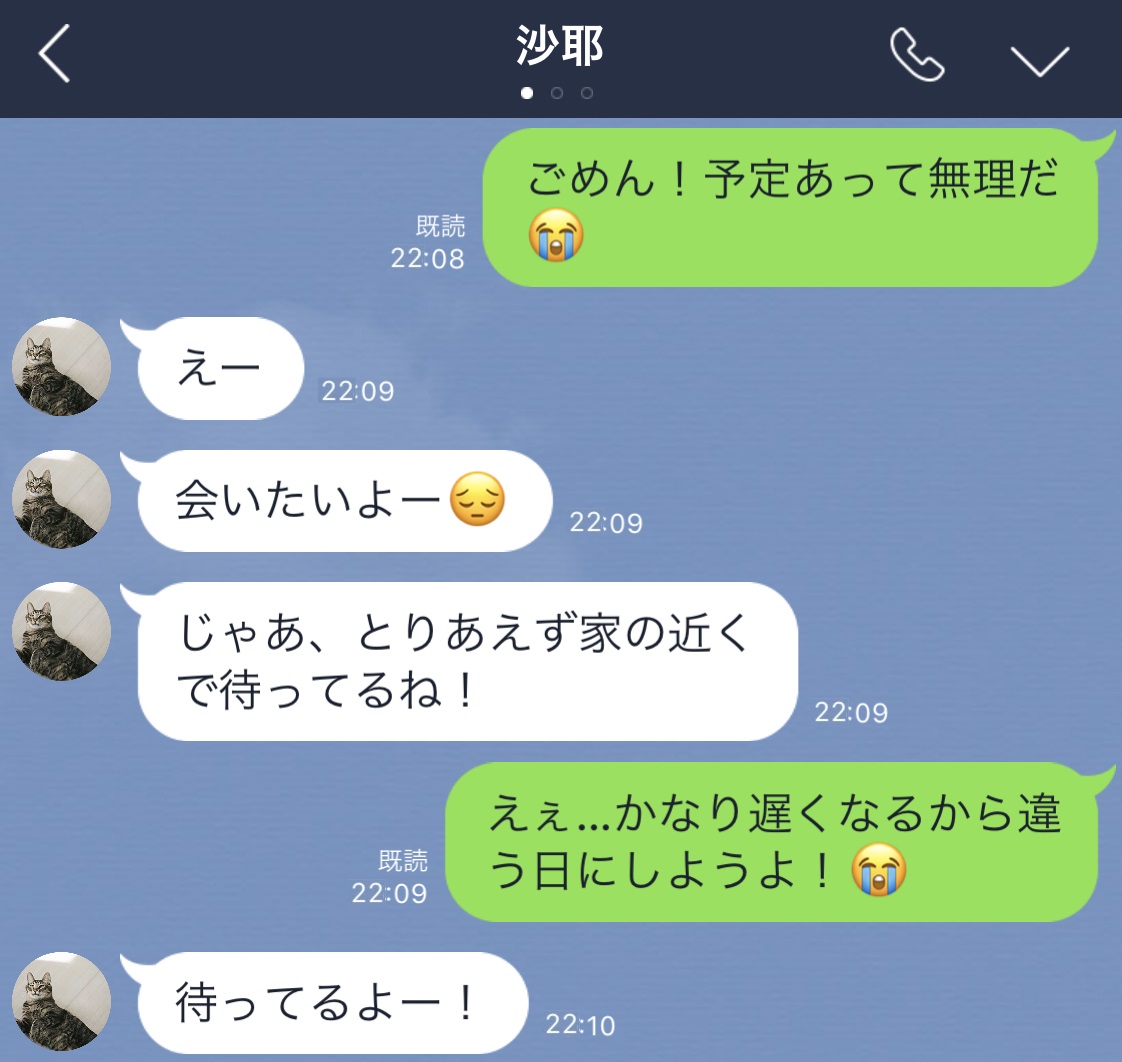The image size is (1122, 1062).
Task: Open the avatar next to 会いたいよー
Action: [x=61, y=500]
